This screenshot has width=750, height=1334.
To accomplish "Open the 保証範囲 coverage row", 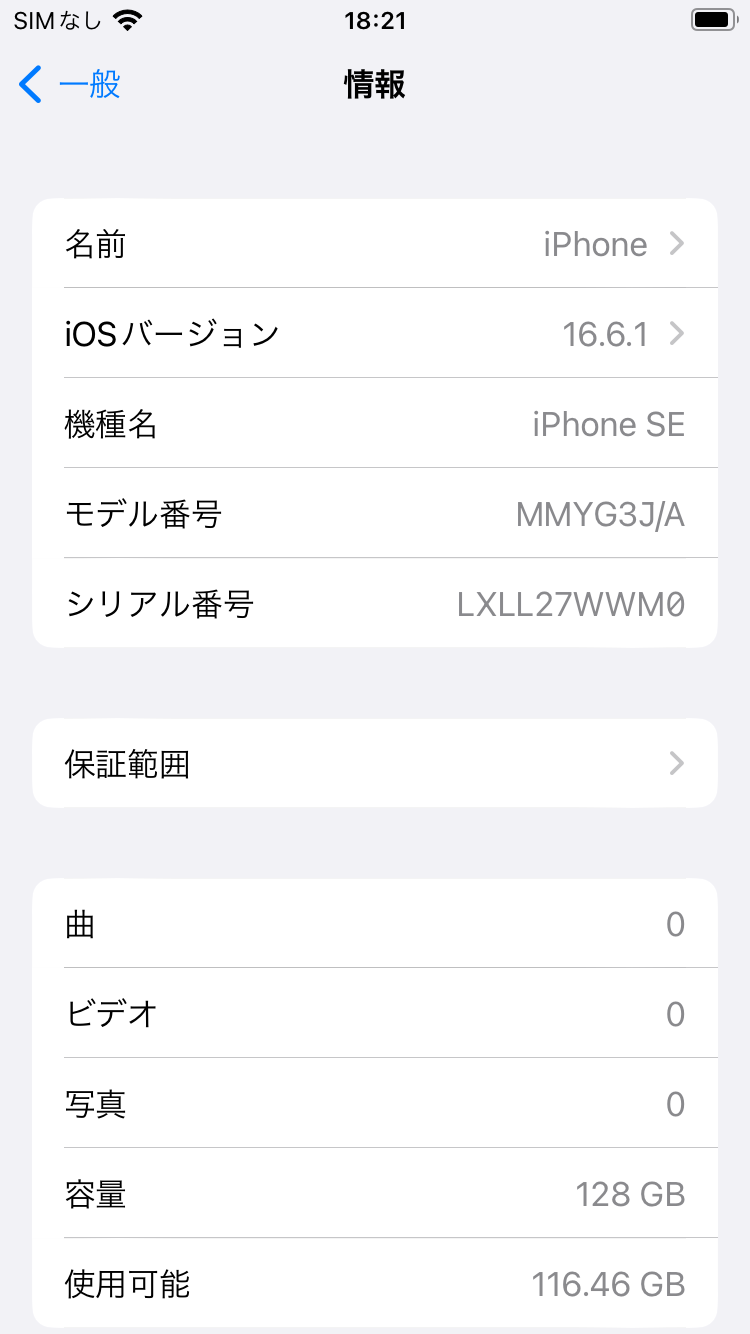I will pos(375,763).
